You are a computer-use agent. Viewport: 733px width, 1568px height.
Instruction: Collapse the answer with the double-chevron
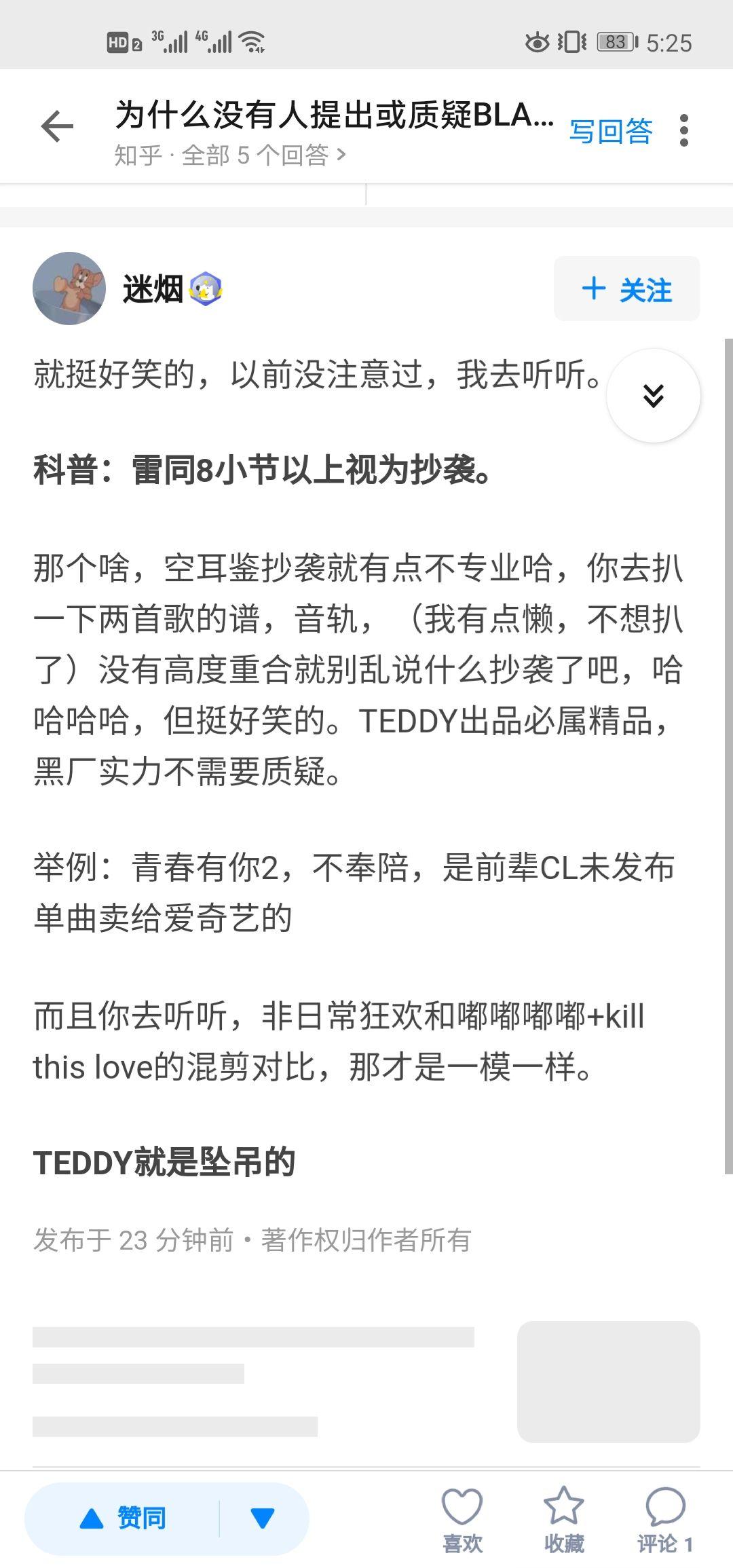point(654,396)
